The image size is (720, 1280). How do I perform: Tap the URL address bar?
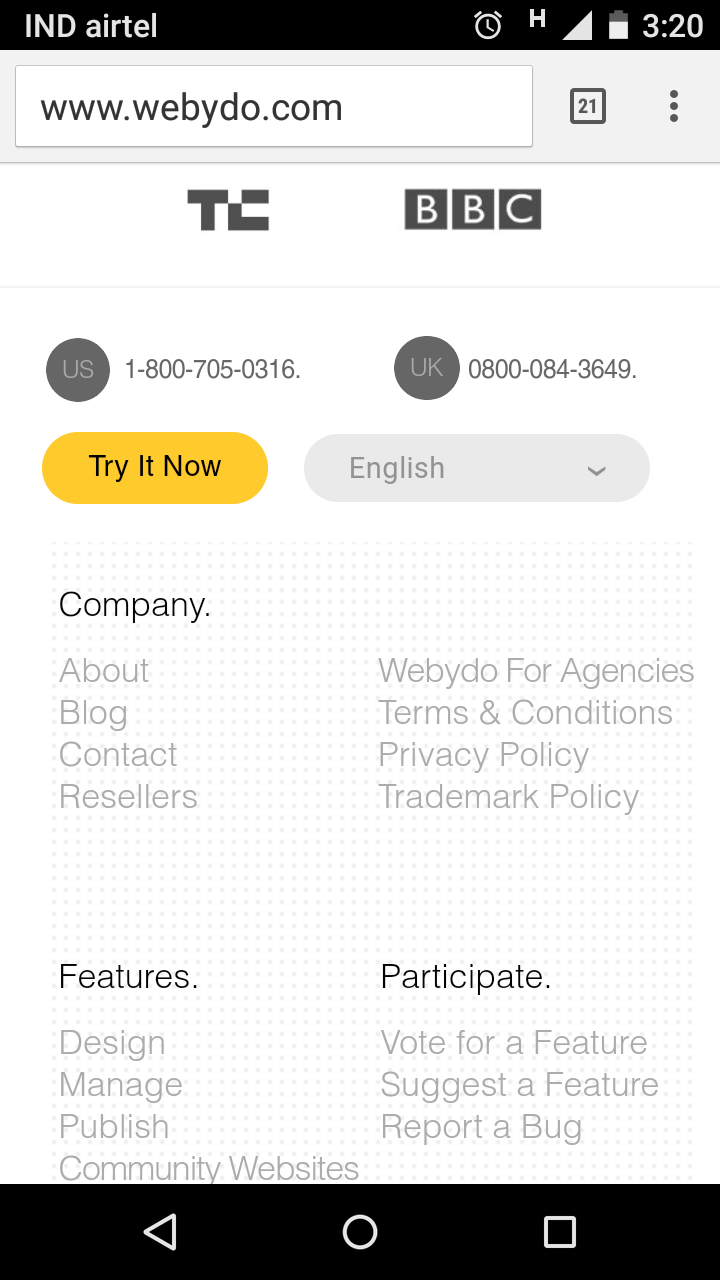(x=274, y=107)
